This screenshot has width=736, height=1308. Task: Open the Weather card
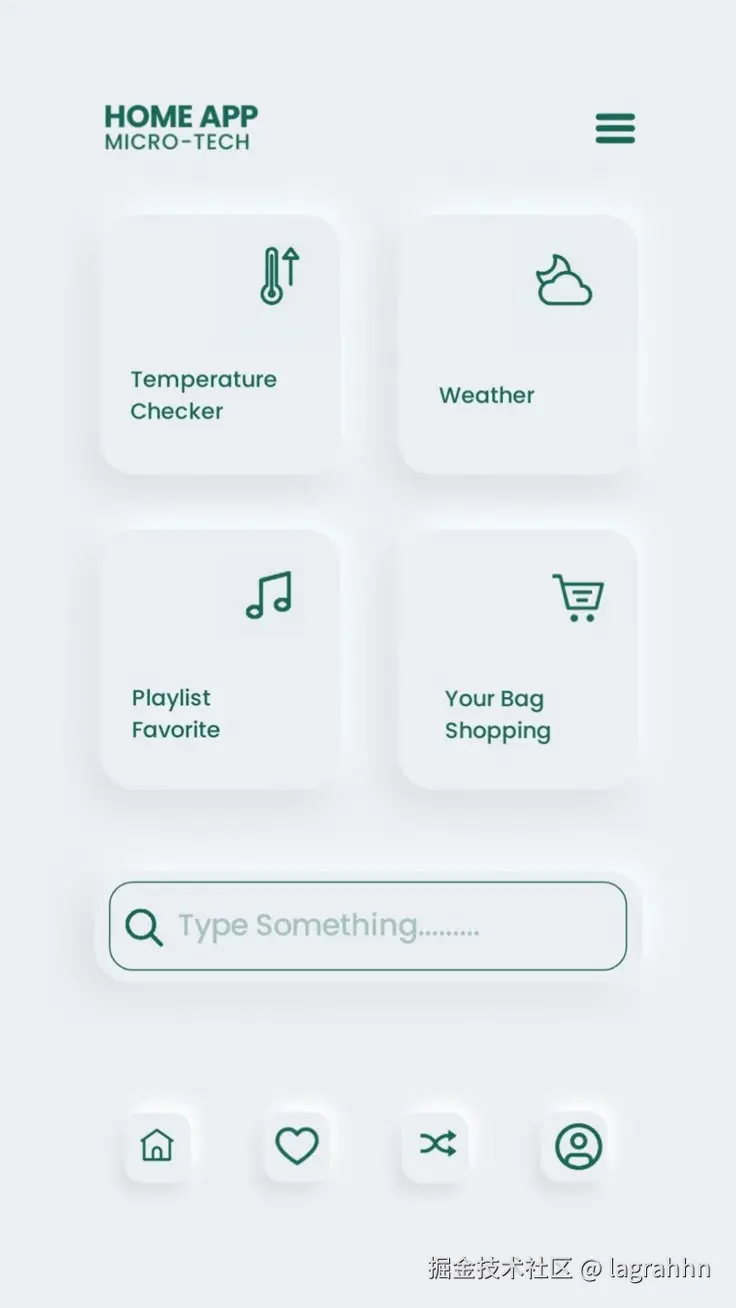click(518, 345)
